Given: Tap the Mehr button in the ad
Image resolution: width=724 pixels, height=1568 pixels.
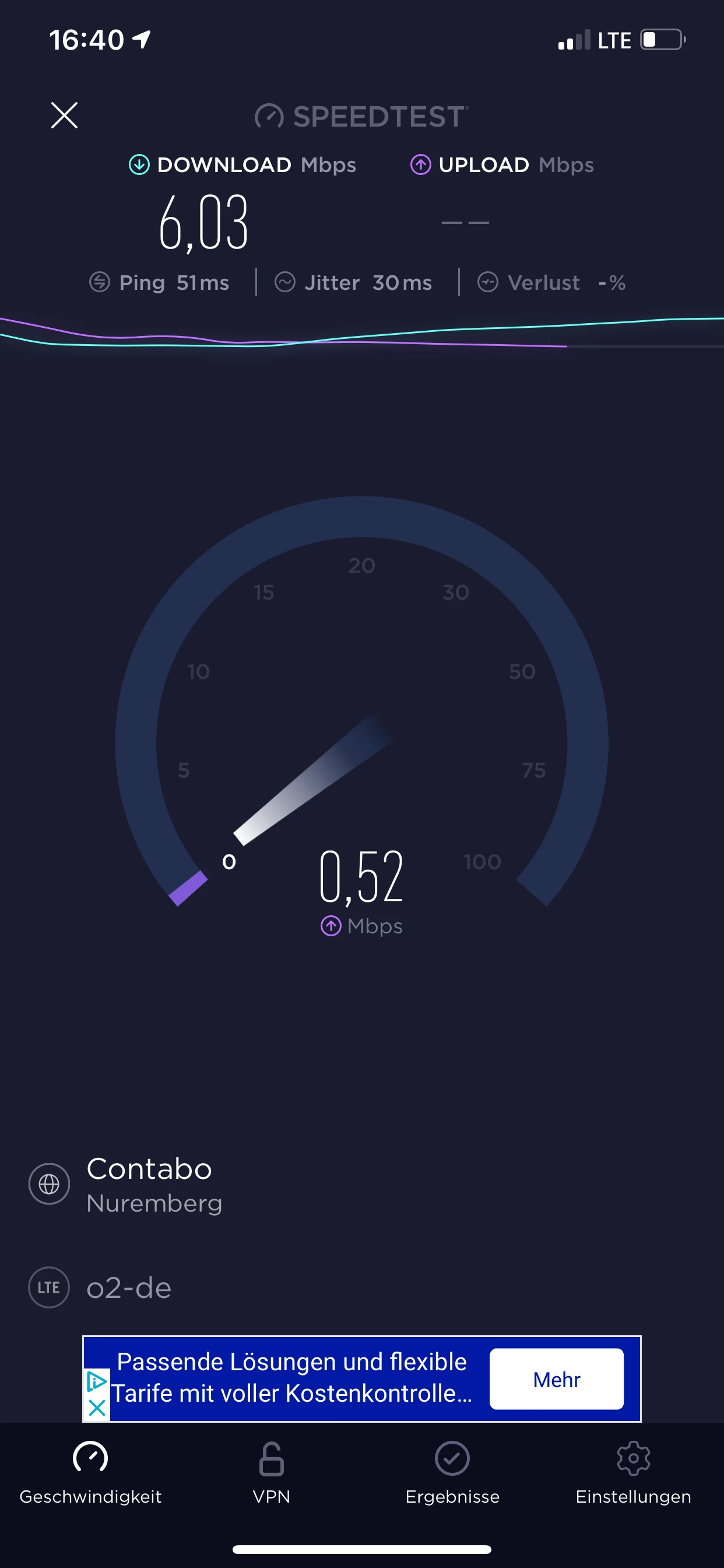Looking at the screenshot, I should [556, 1378].
